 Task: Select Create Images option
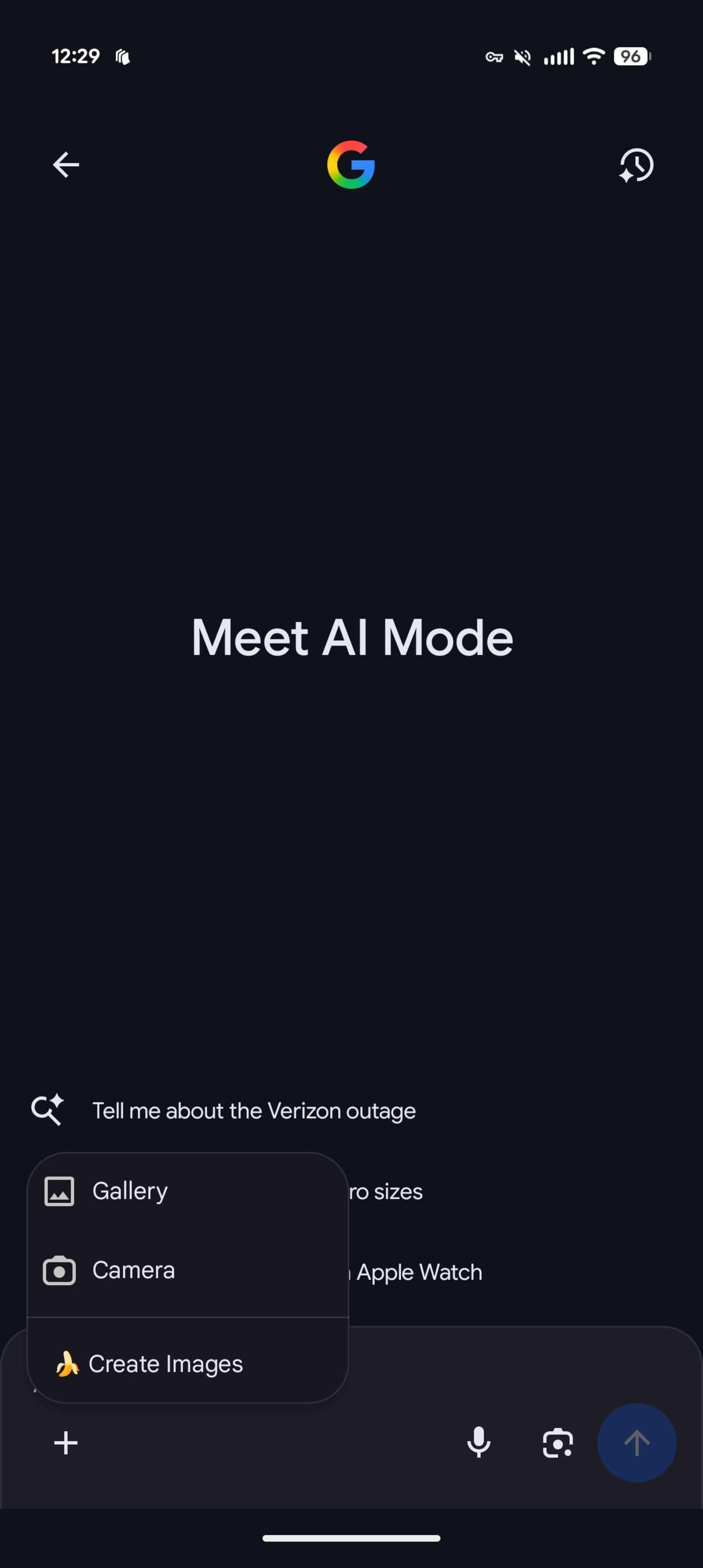[x=165, y=1363]
